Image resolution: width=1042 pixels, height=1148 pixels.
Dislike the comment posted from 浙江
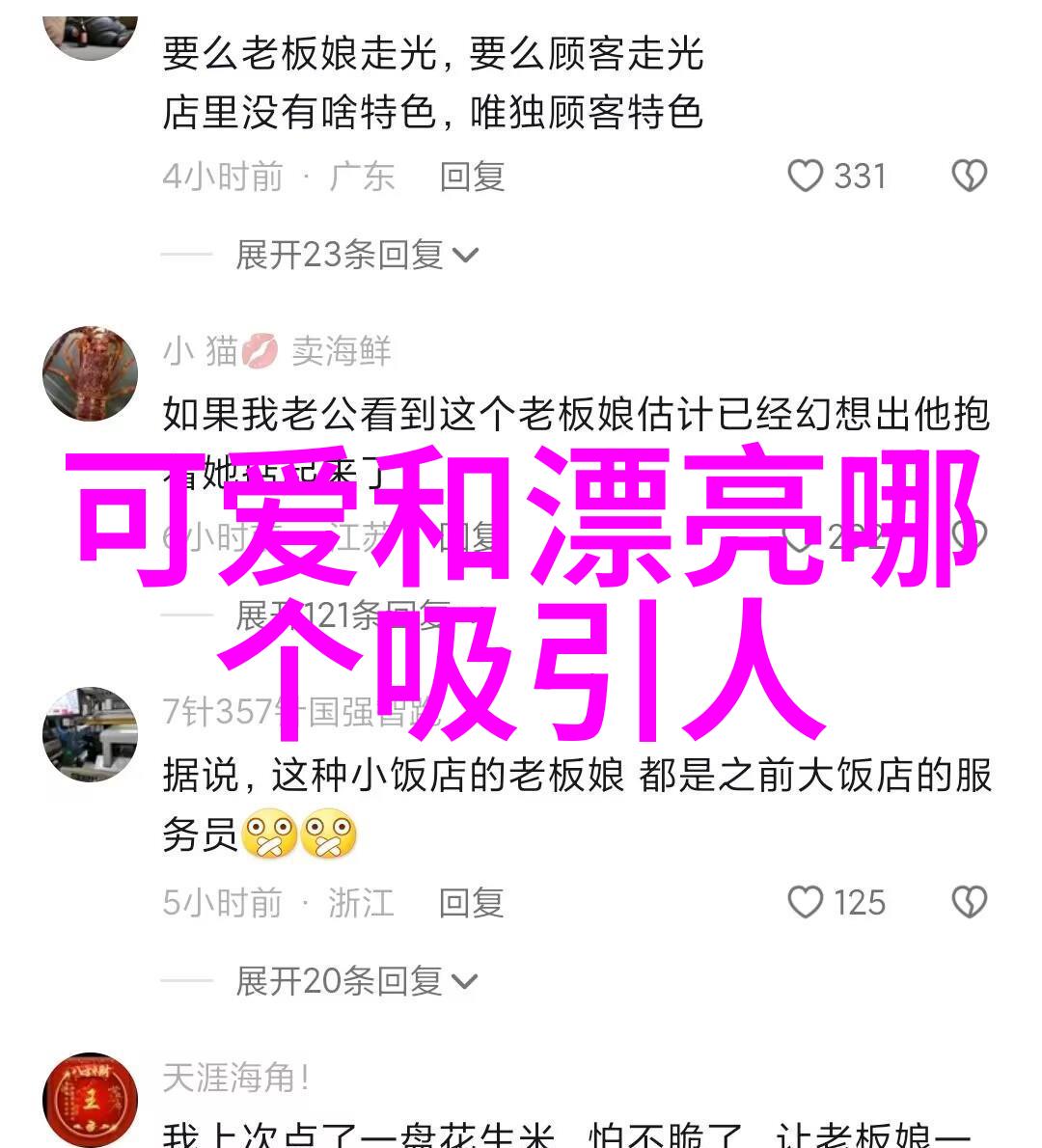[x=969, y=903]
